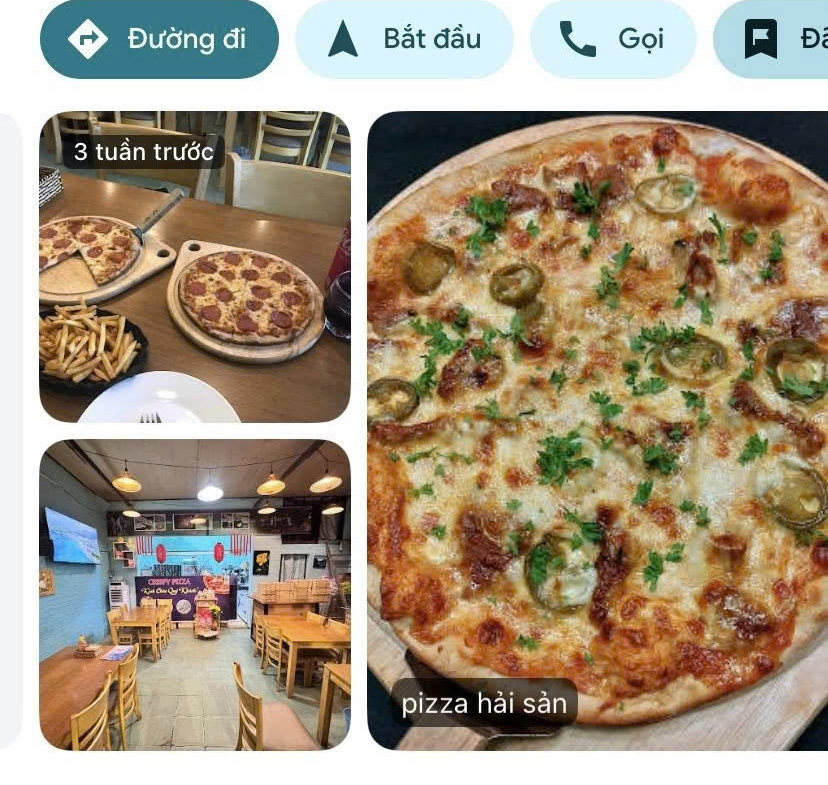Tap the Đường đi directions button
Screen dimensions: 828x785
point(159,40)
